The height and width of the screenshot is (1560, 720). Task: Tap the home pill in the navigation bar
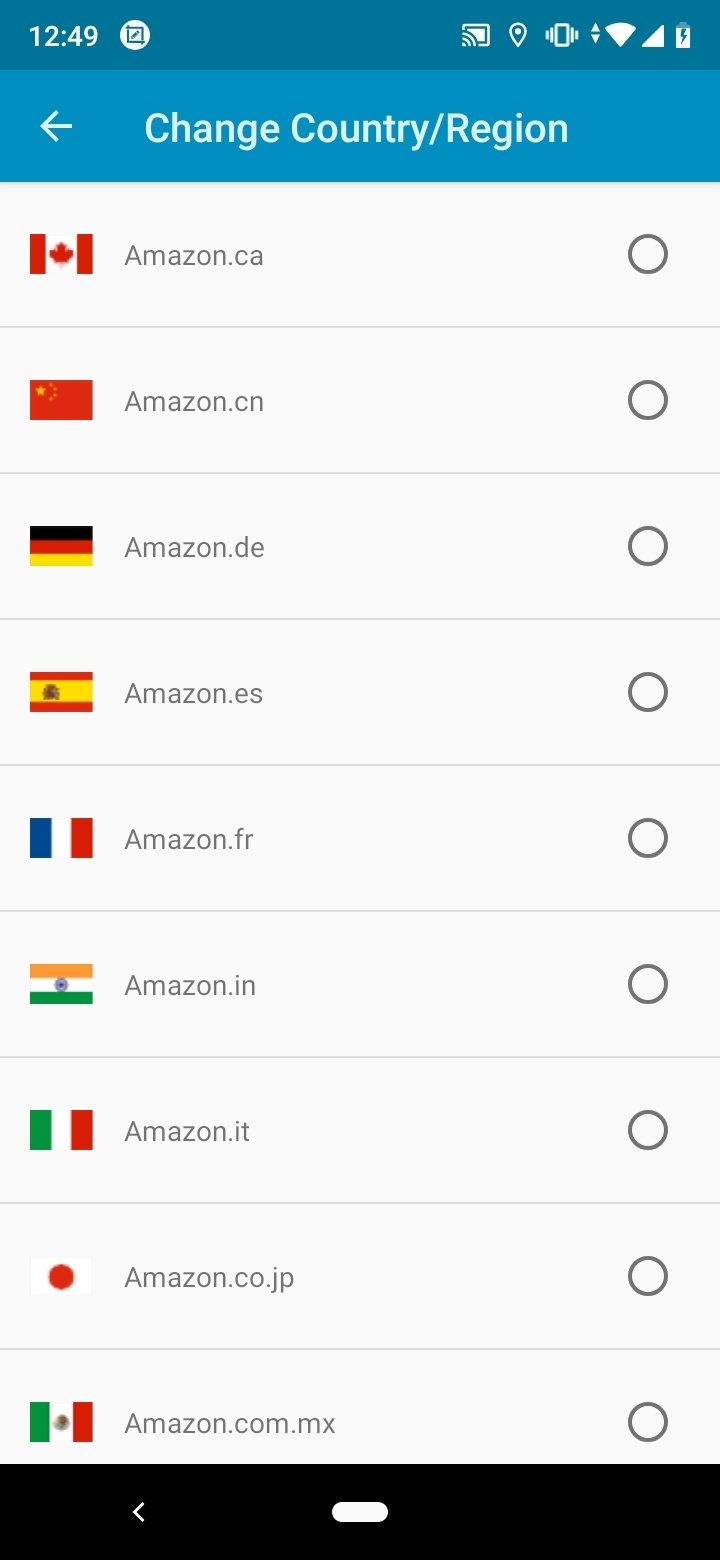tap(360, 1512)
